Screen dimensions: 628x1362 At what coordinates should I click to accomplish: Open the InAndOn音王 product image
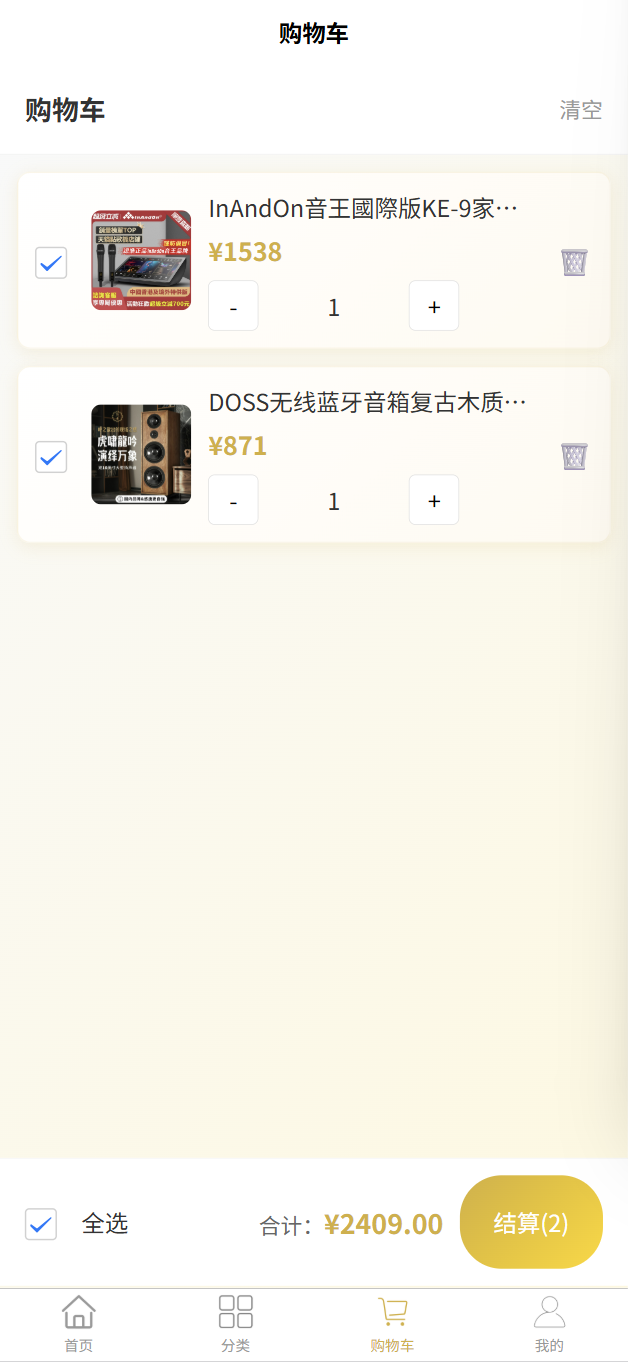[x=141, y=260]
